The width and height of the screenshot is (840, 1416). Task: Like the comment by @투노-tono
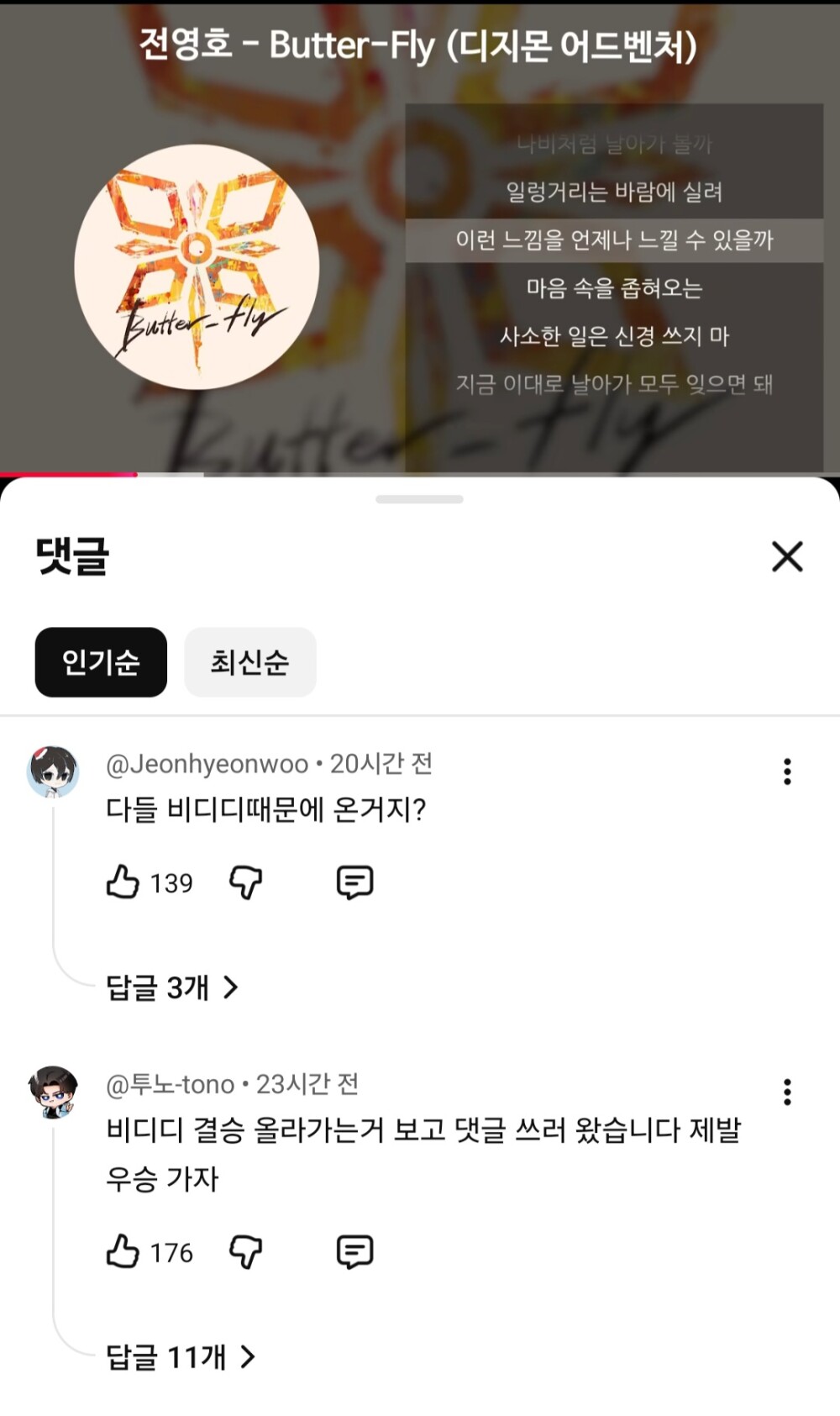123,1251
